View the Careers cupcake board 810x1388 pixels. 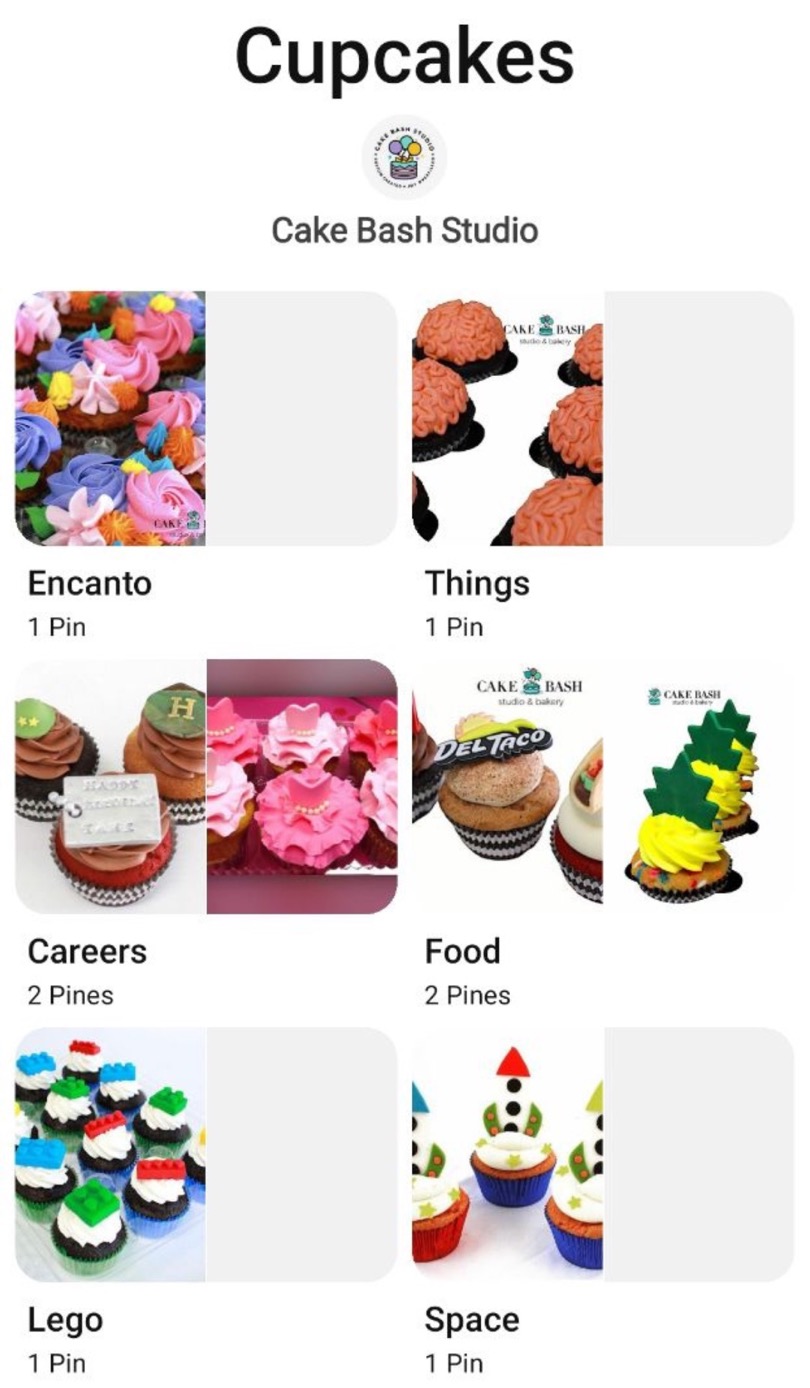[x=206, y=786]
